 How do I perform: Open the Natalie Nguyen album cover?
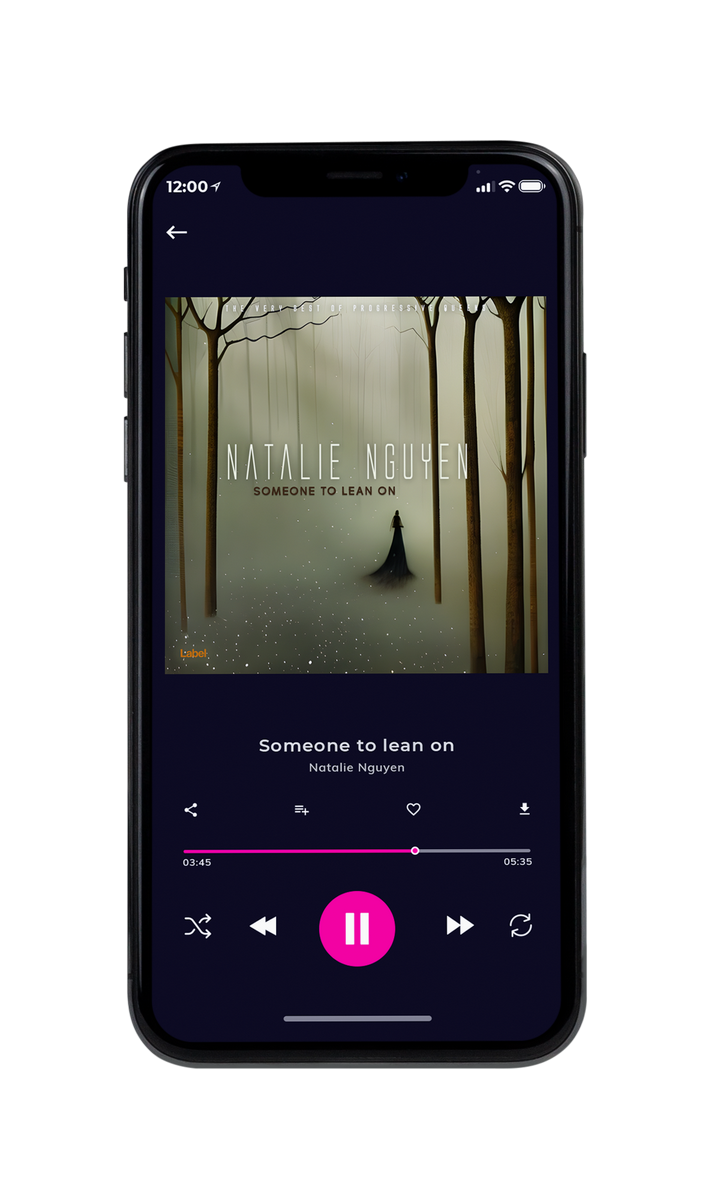(356, 485)
